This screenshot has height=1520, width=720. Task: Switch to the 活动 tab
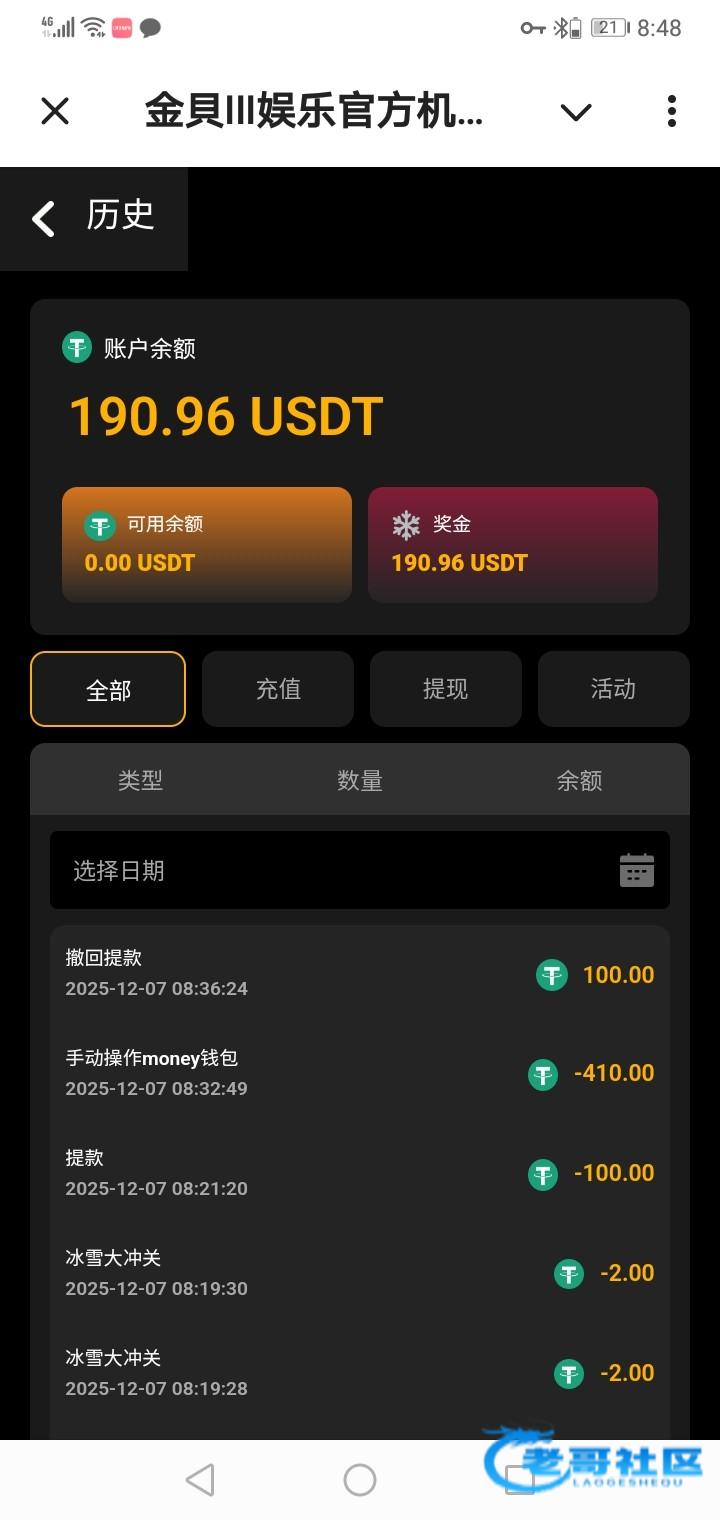click(613, 689)
